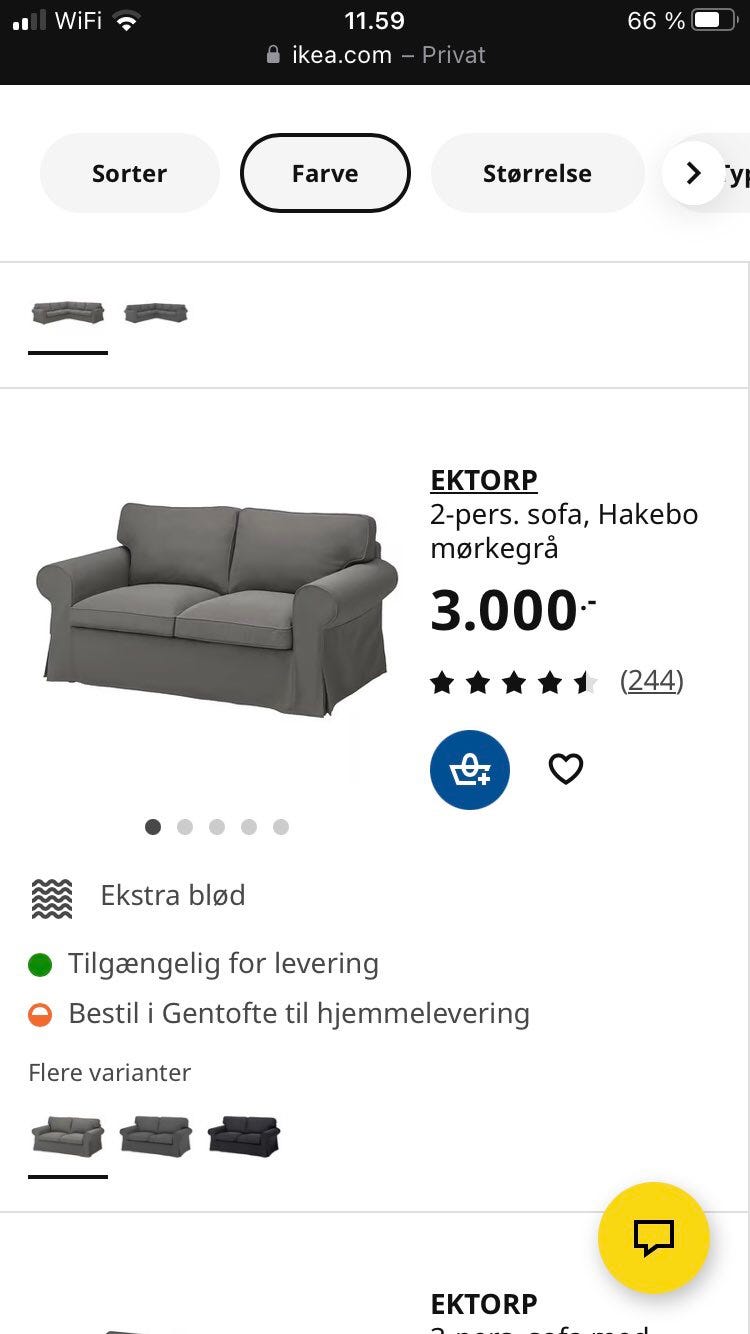
Task: Open the Størrelse filter options
Action: pyautogui.click(x=537, y=173)
